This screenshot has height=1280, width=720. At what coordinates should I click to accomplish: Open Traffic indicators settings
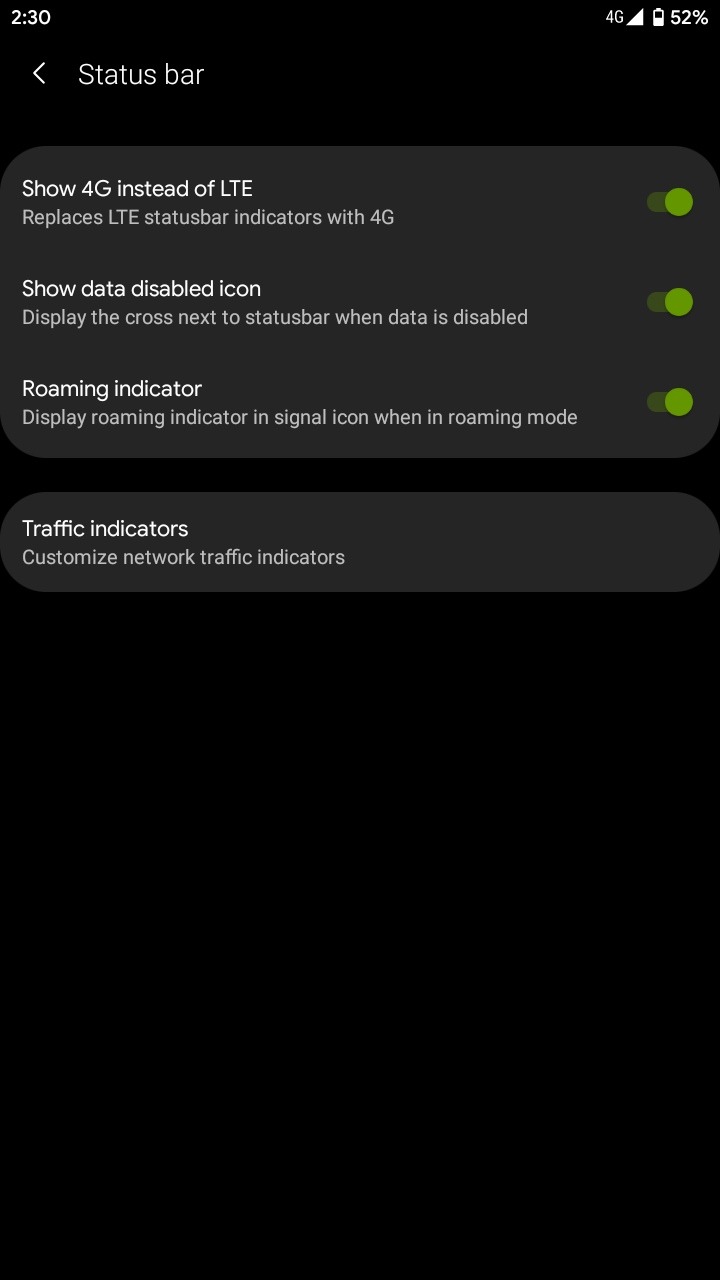click(x=360, y=542)
